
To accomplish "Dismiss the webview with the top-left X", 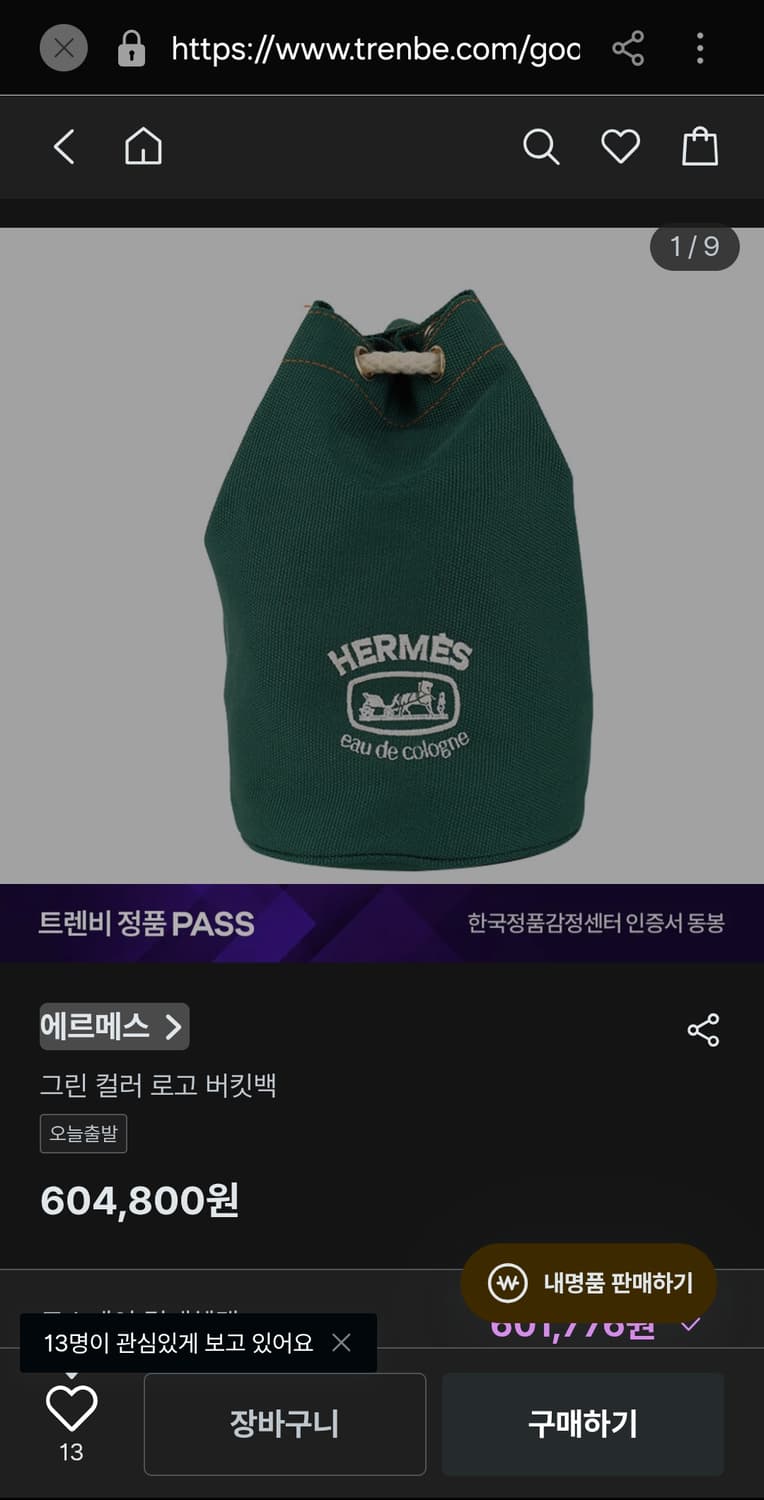I will [x=62, y=47].
